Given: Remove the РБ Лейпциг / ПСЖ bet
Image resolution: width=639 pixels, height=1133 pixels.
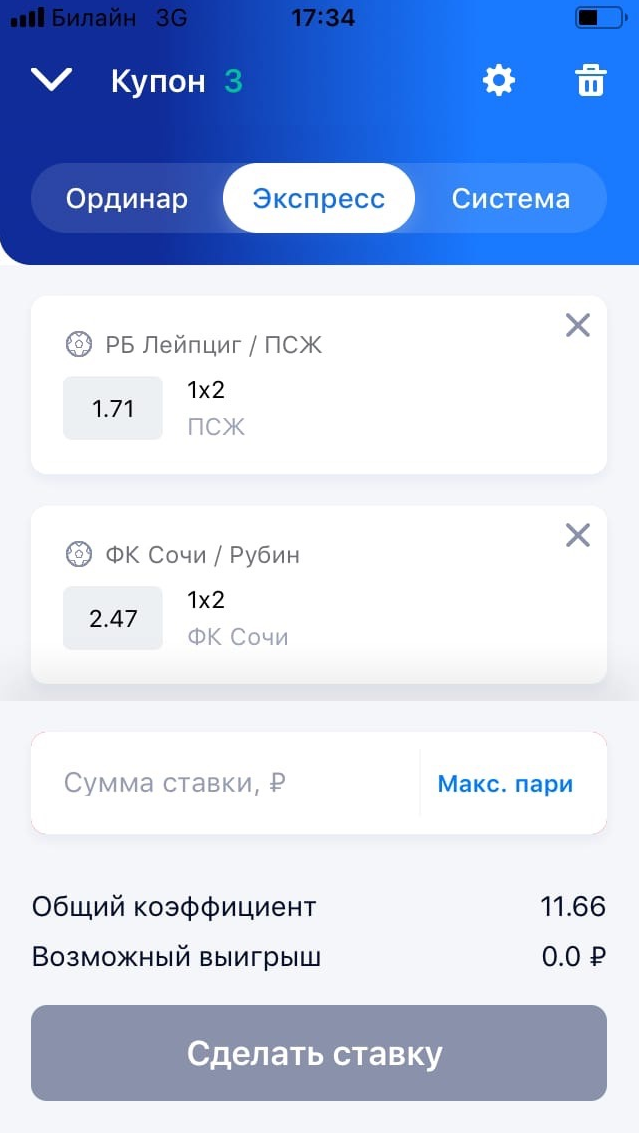Looking at the screenshot, I should [578, 325].
